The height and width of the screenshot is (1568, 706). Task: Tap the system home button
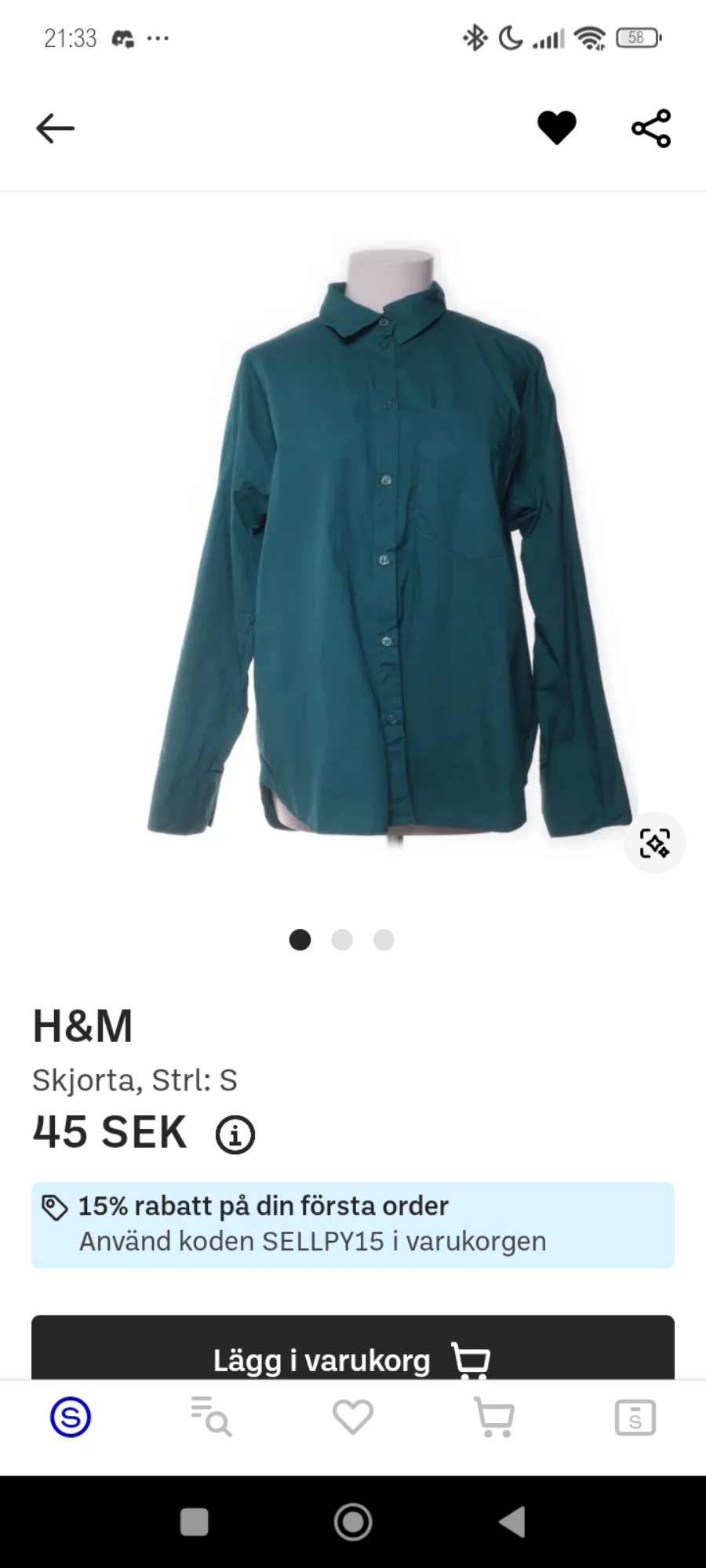point(353,1522)
